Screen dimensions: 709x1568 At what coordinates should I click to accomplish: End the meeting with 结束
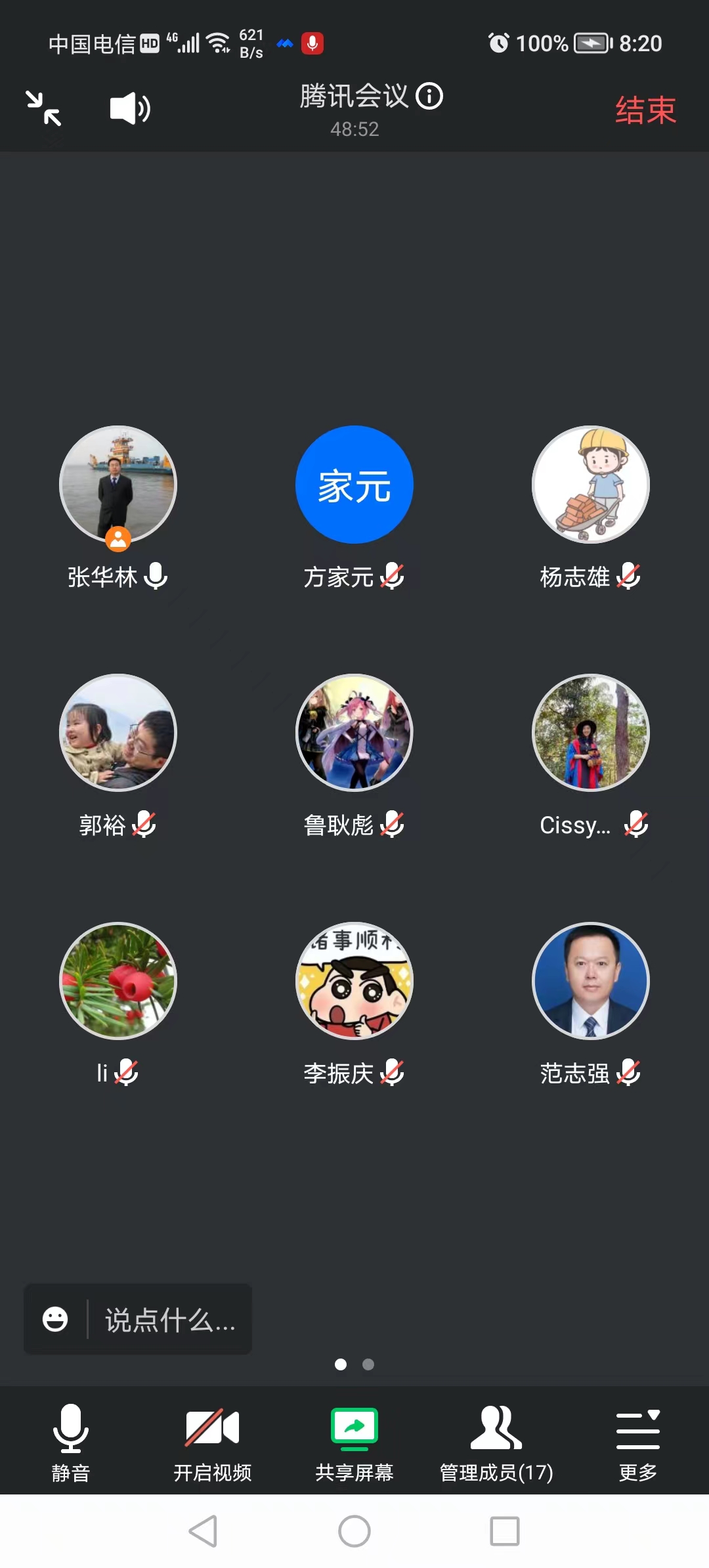[x=645, y=110]
